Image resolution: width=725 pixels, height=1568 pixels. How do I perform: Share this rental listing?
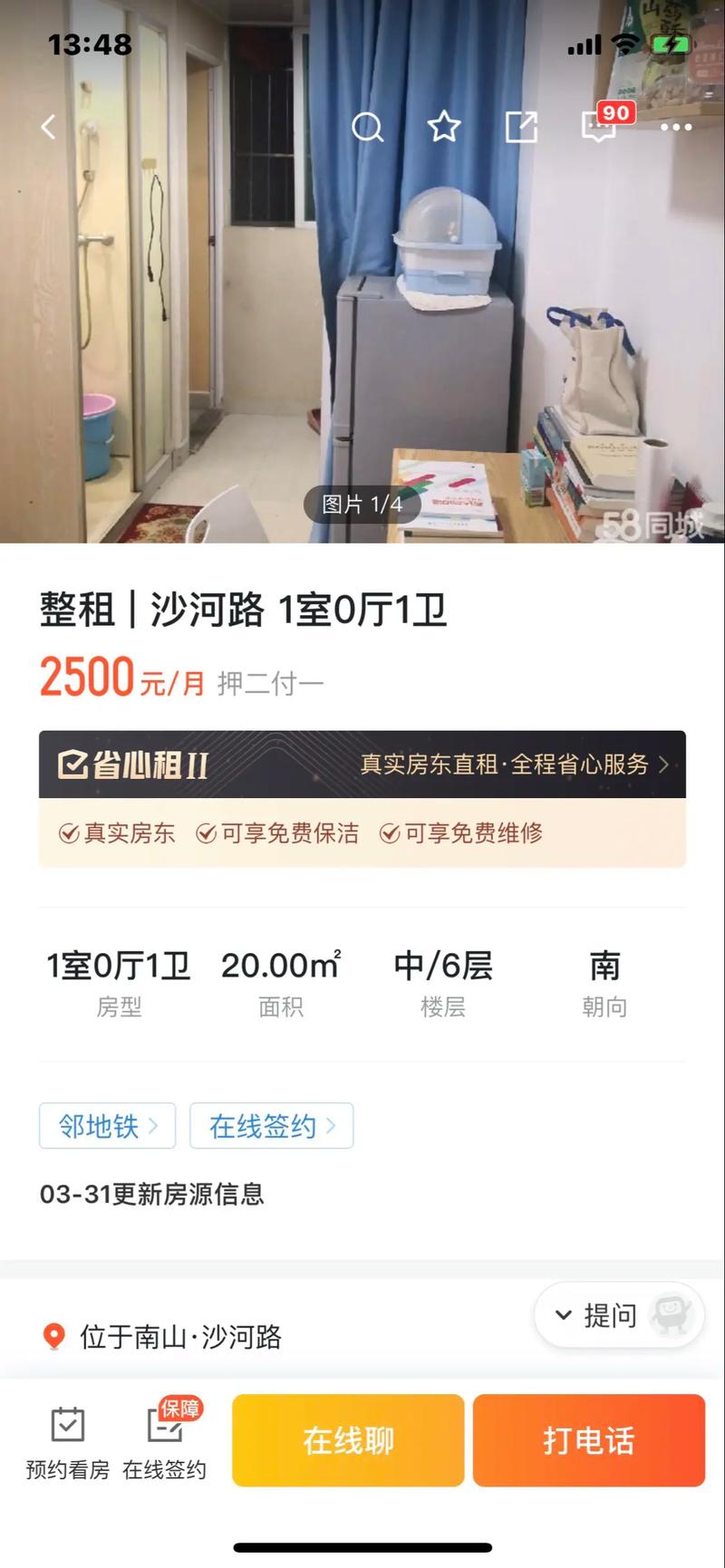521,127
